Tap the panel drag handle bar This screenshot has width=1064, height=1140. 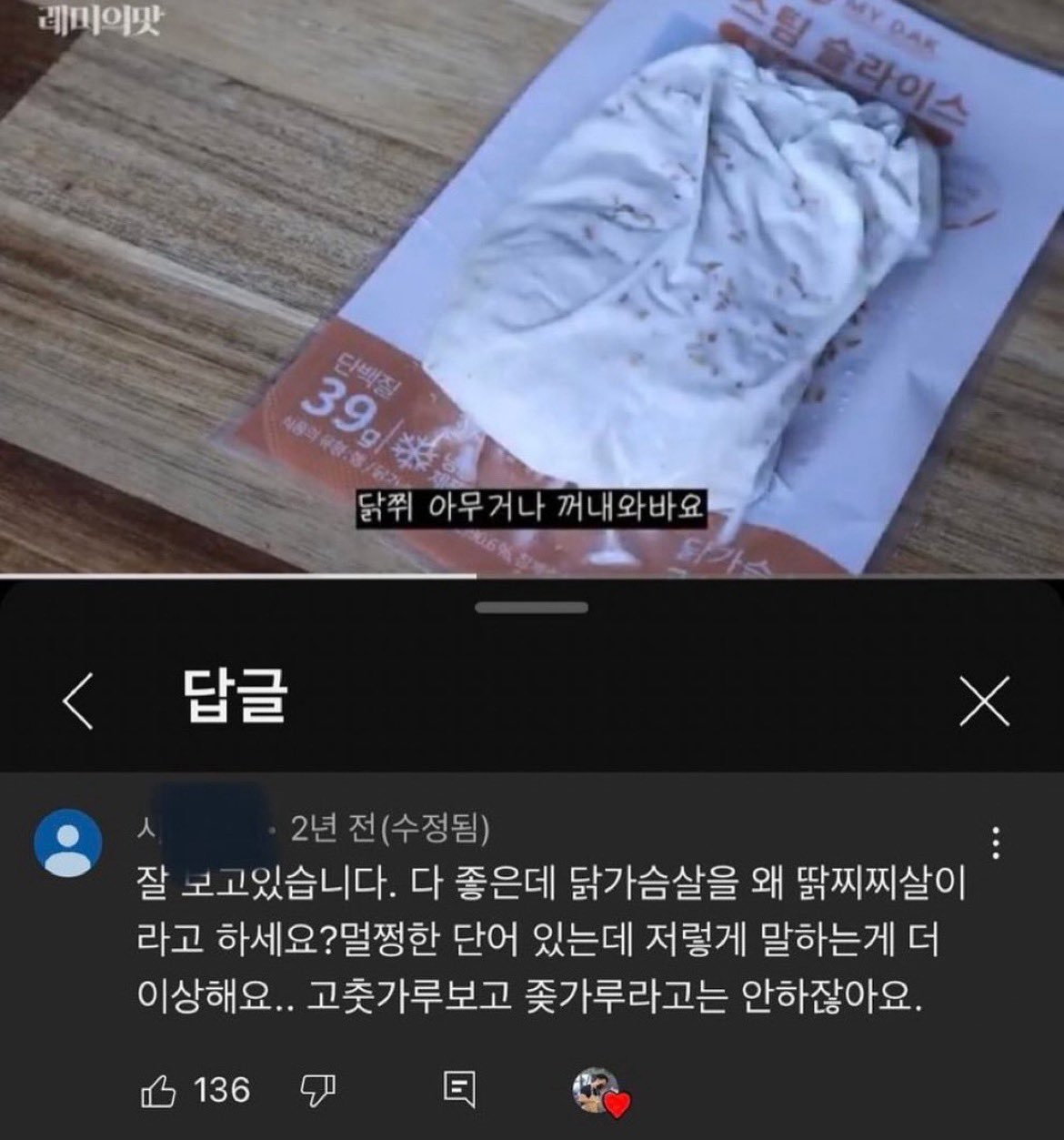[x=532, y=607]
